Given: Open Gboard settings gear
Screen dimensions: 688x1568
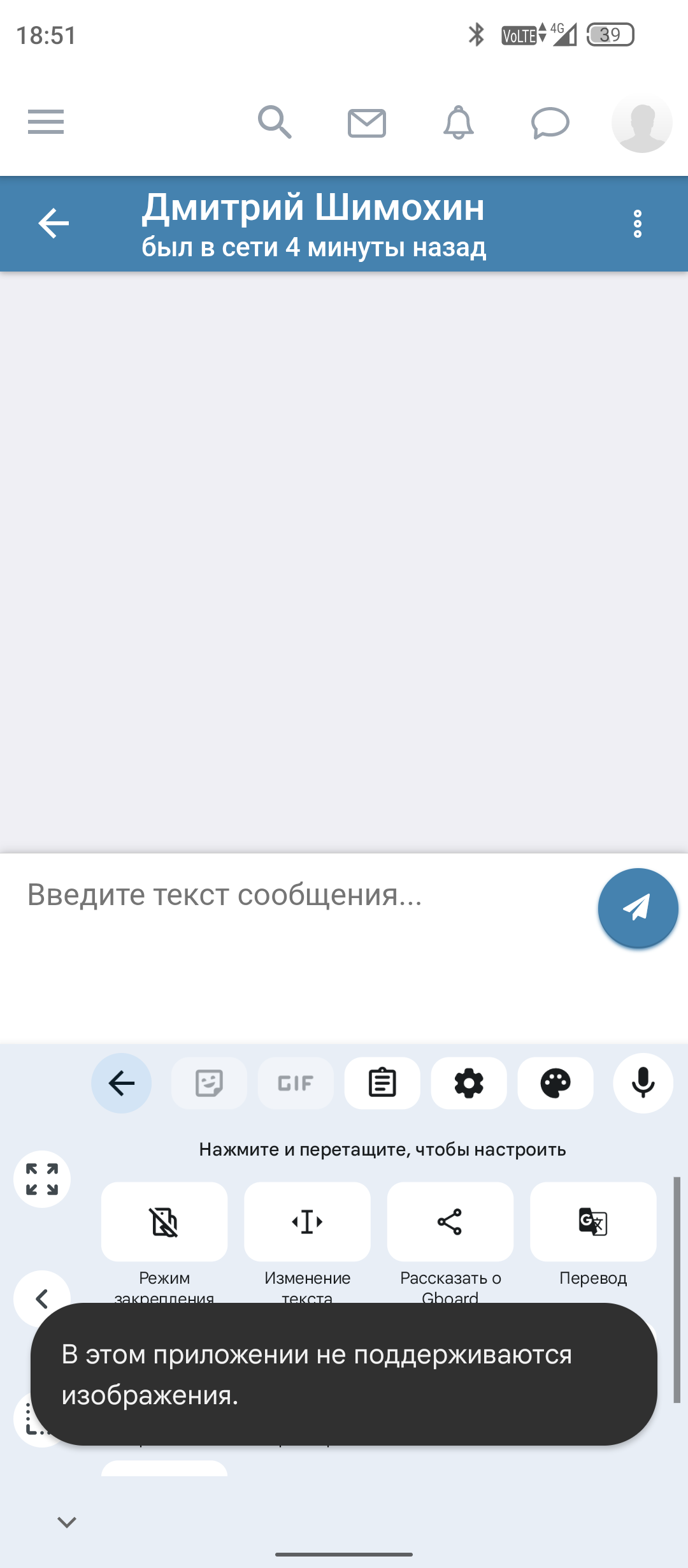Looking at the screenshot, I should [x=469, y=1083].
